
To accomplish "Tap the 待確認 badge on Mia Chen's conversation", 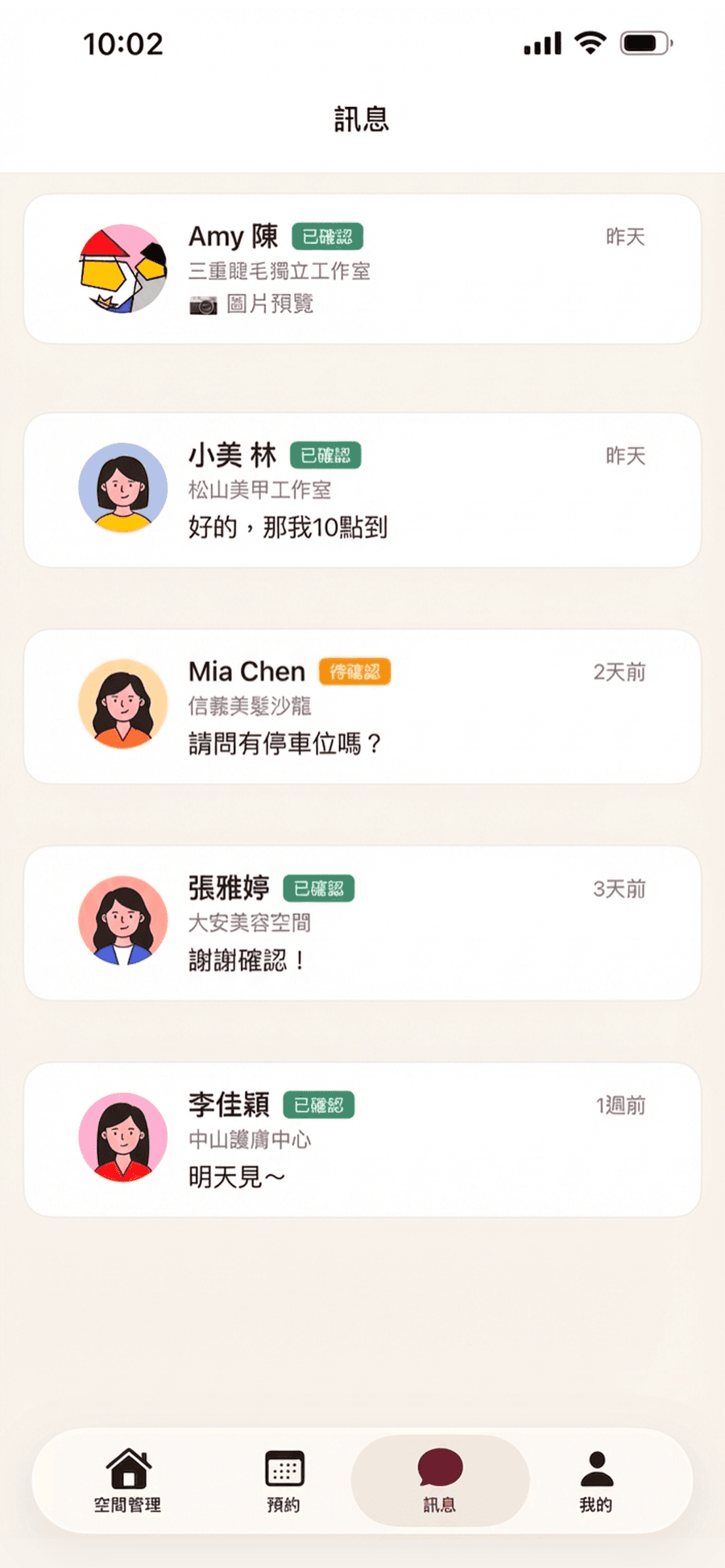I will click(354, 671).
